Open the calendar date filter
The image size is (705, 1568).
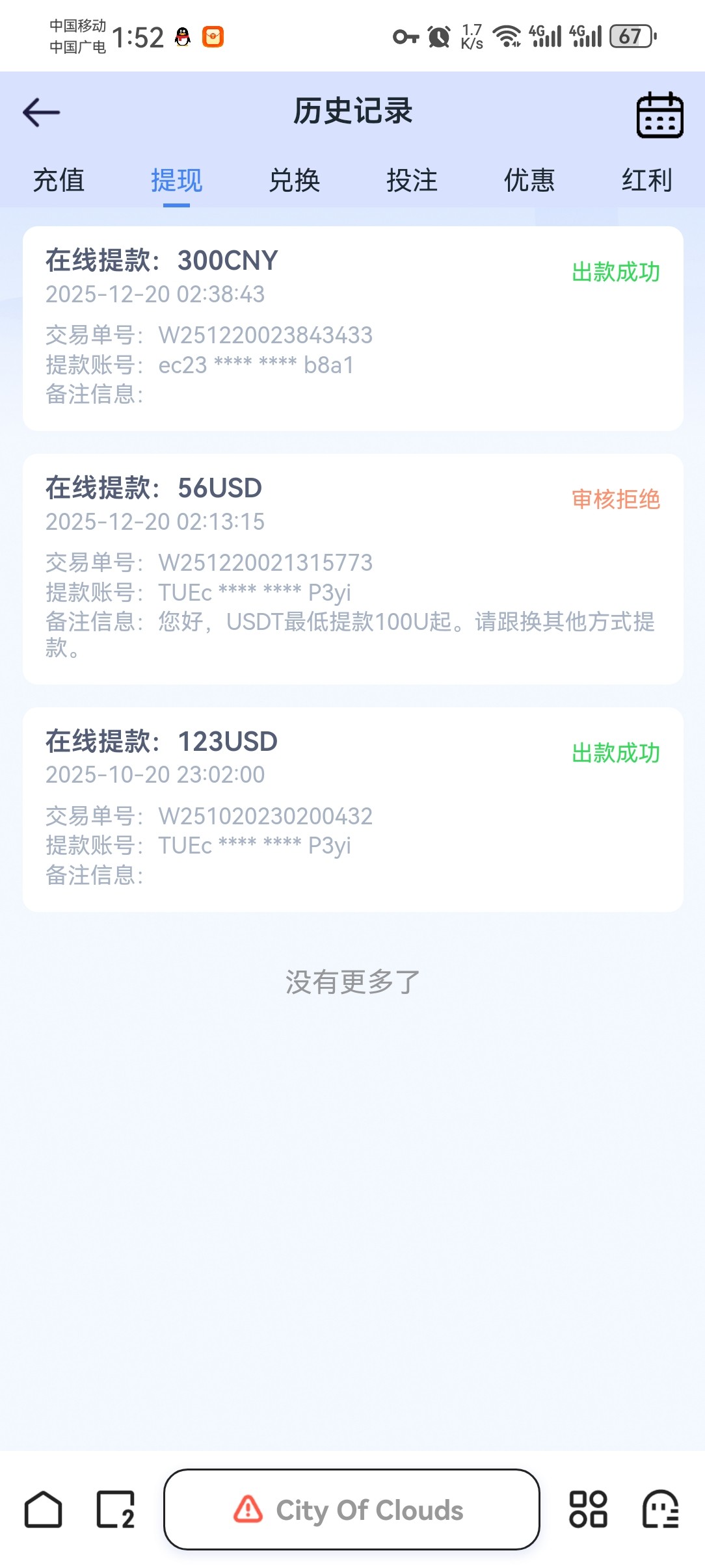pyautogui.click(x=659, y=115)
